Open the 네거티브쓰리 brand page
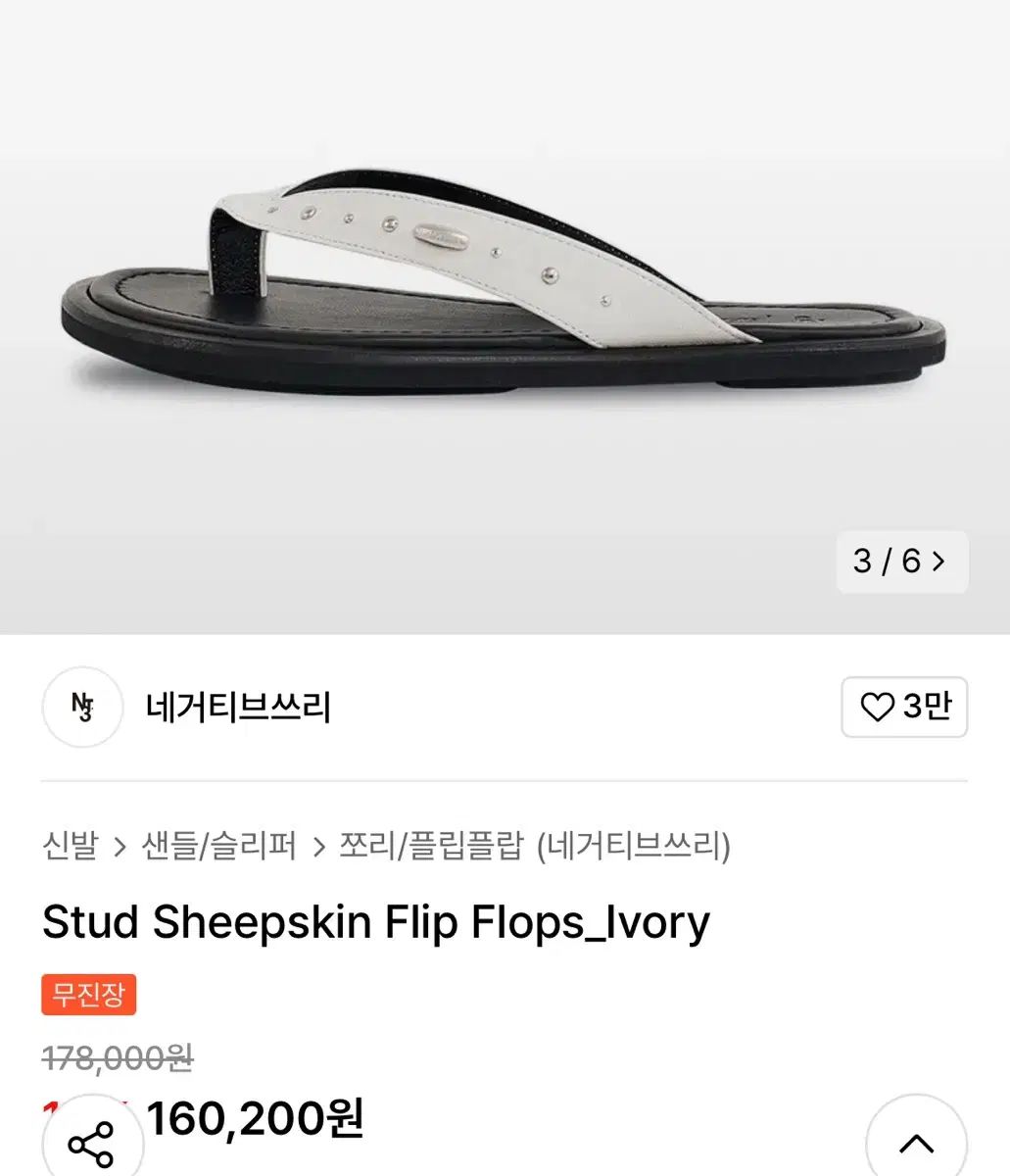Viewport: 1010px width, 1176px height. 238,707
